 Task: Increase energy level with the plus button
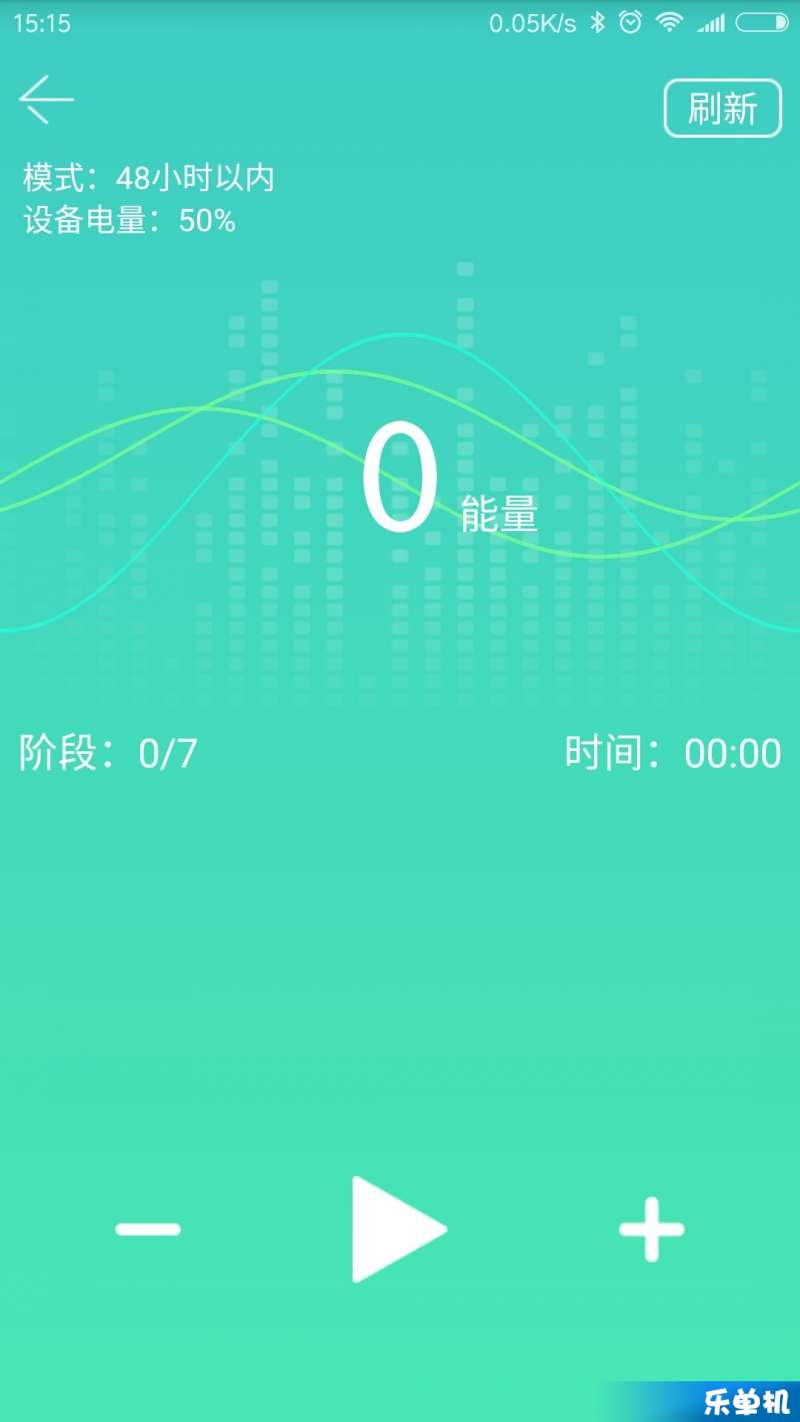pyautogui.click(x=651, y=1229)
